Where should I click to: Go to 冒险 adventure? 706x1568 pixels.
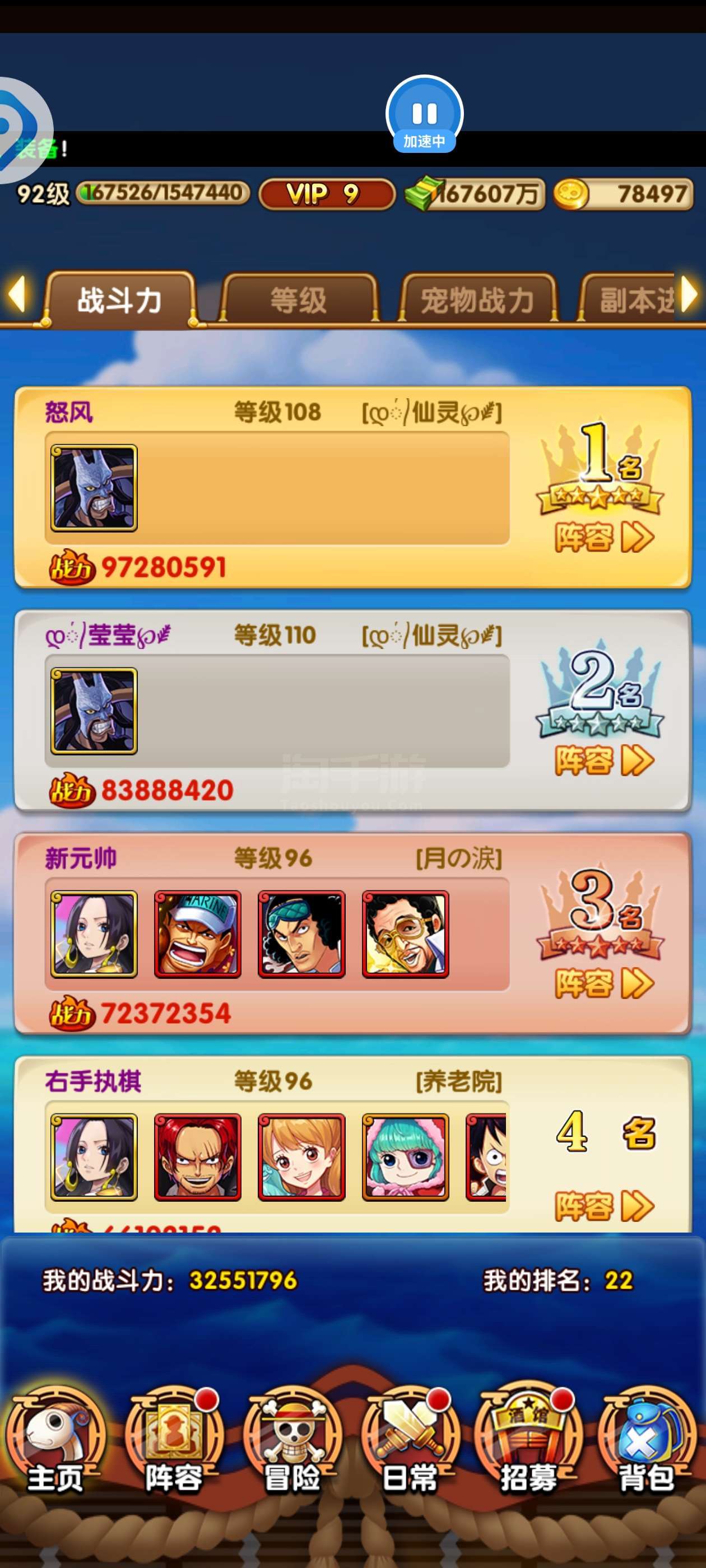pyautogui.click(x=292, y=1443)
